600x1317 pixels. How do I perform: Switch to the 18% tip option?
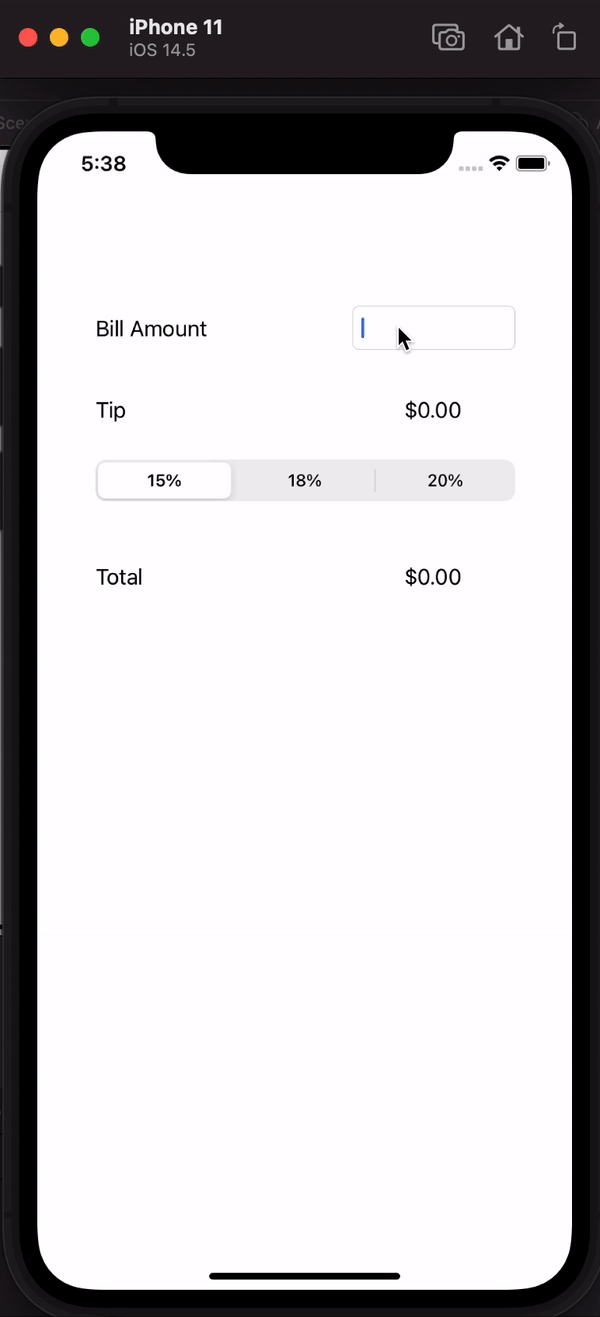tap(304, 481)
